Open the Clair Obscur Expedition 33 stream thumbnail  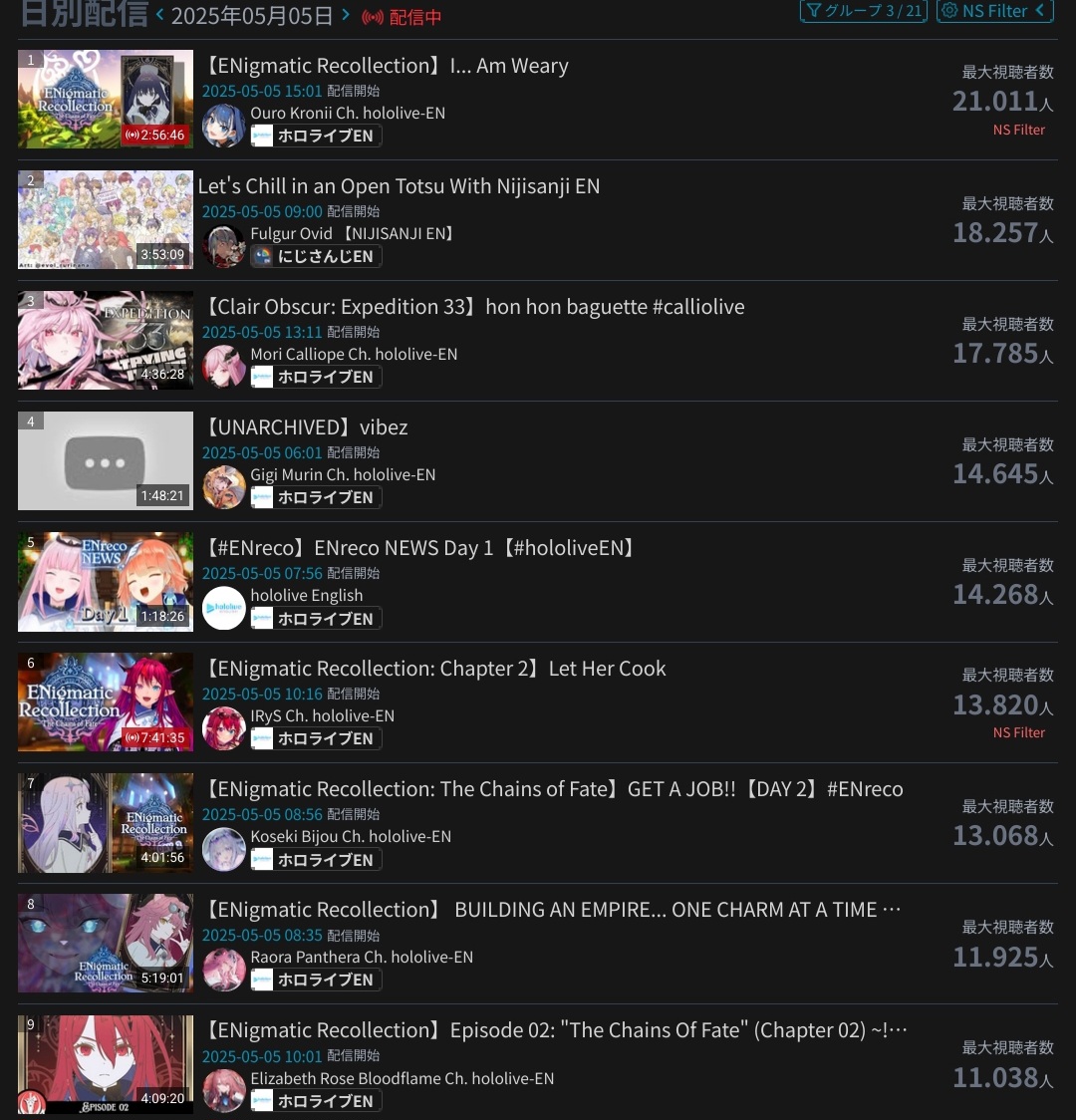[105, 340]
